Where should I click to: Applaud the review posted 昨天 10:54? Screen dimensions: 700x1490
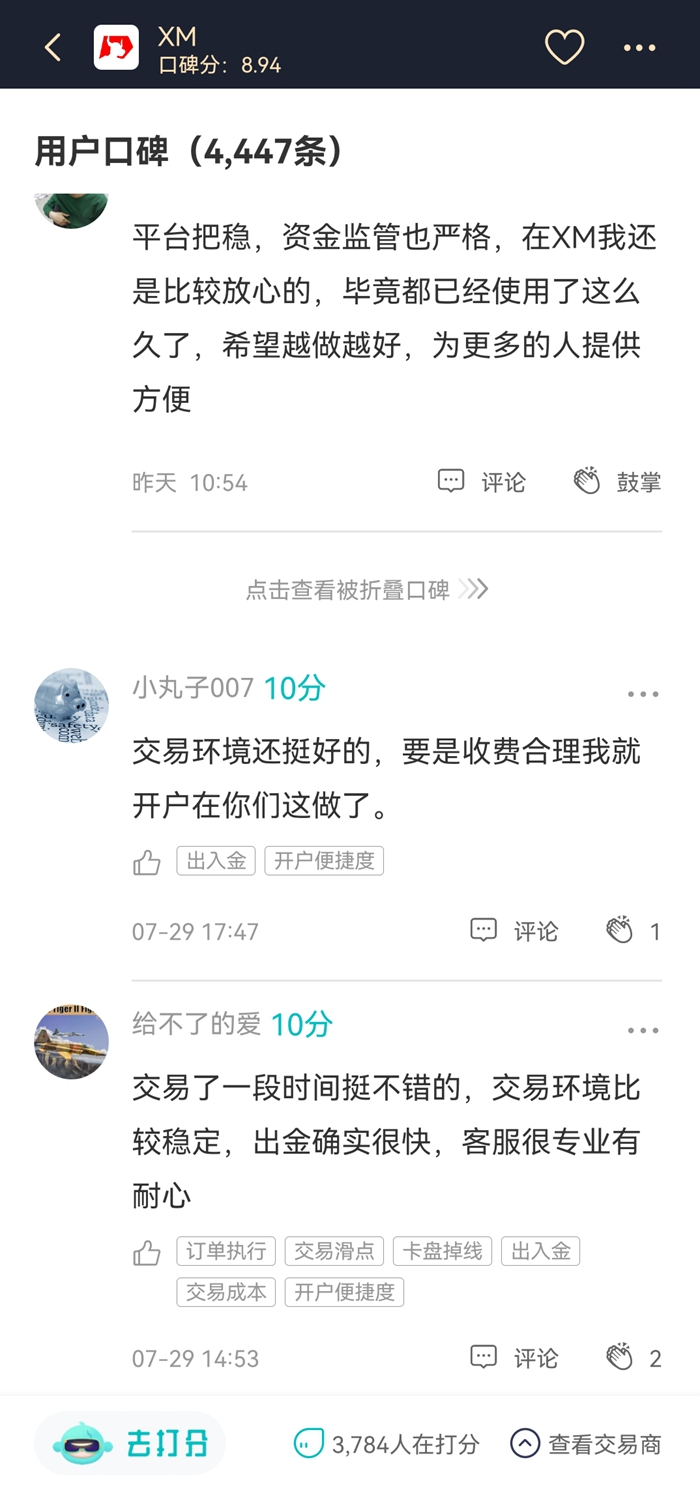click(617, 482)
